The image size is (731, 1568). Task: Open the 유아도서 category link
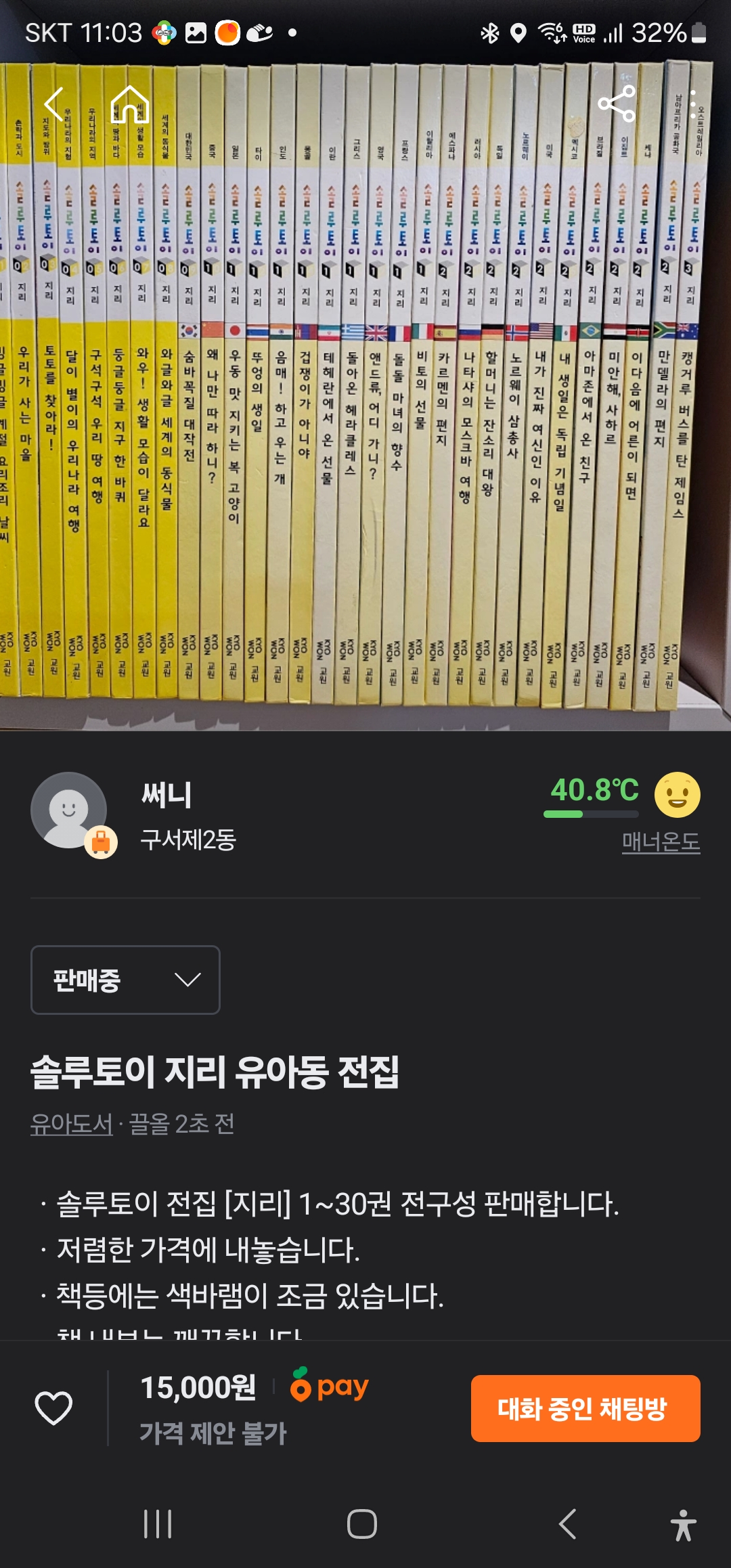pos(71,1124)
